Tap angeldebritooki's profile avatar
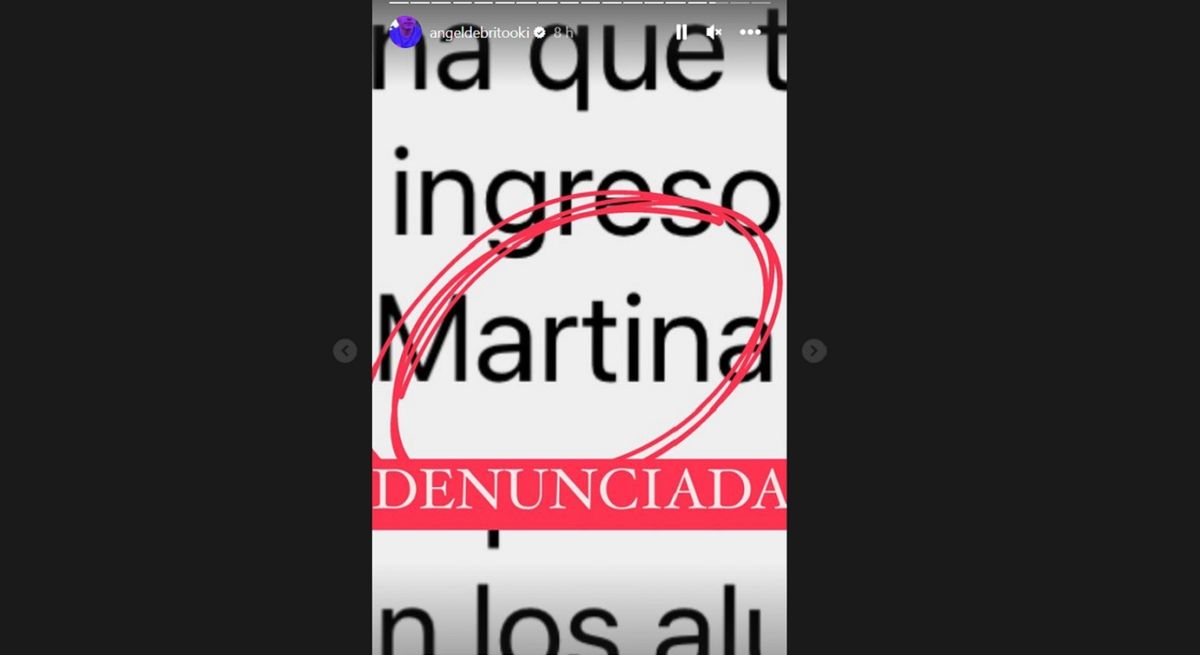The height and width of the screenshot is (655, 1200). tap(405, 32)
